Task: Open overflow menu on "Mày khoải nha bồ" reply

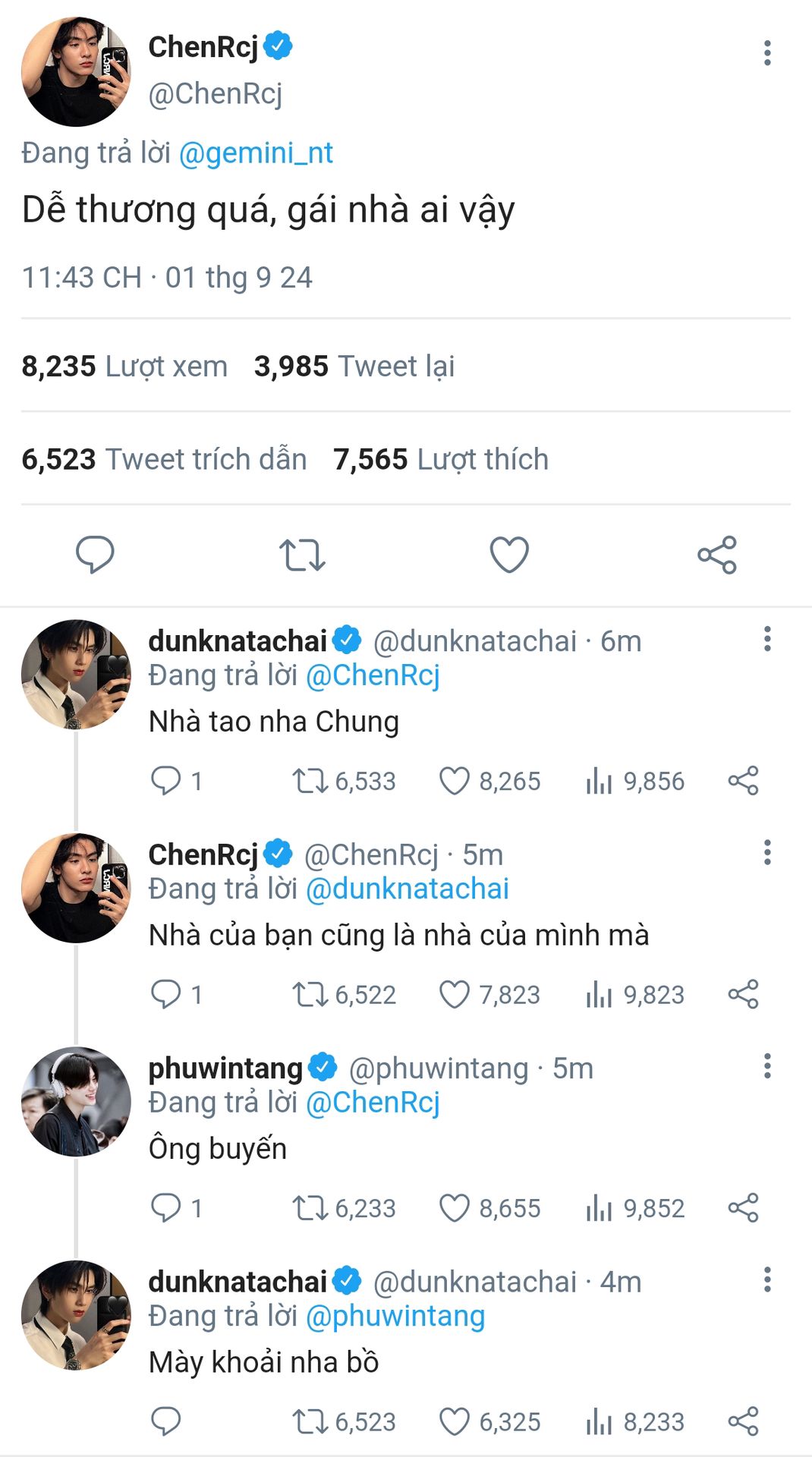Action: tap(767, 1279)
